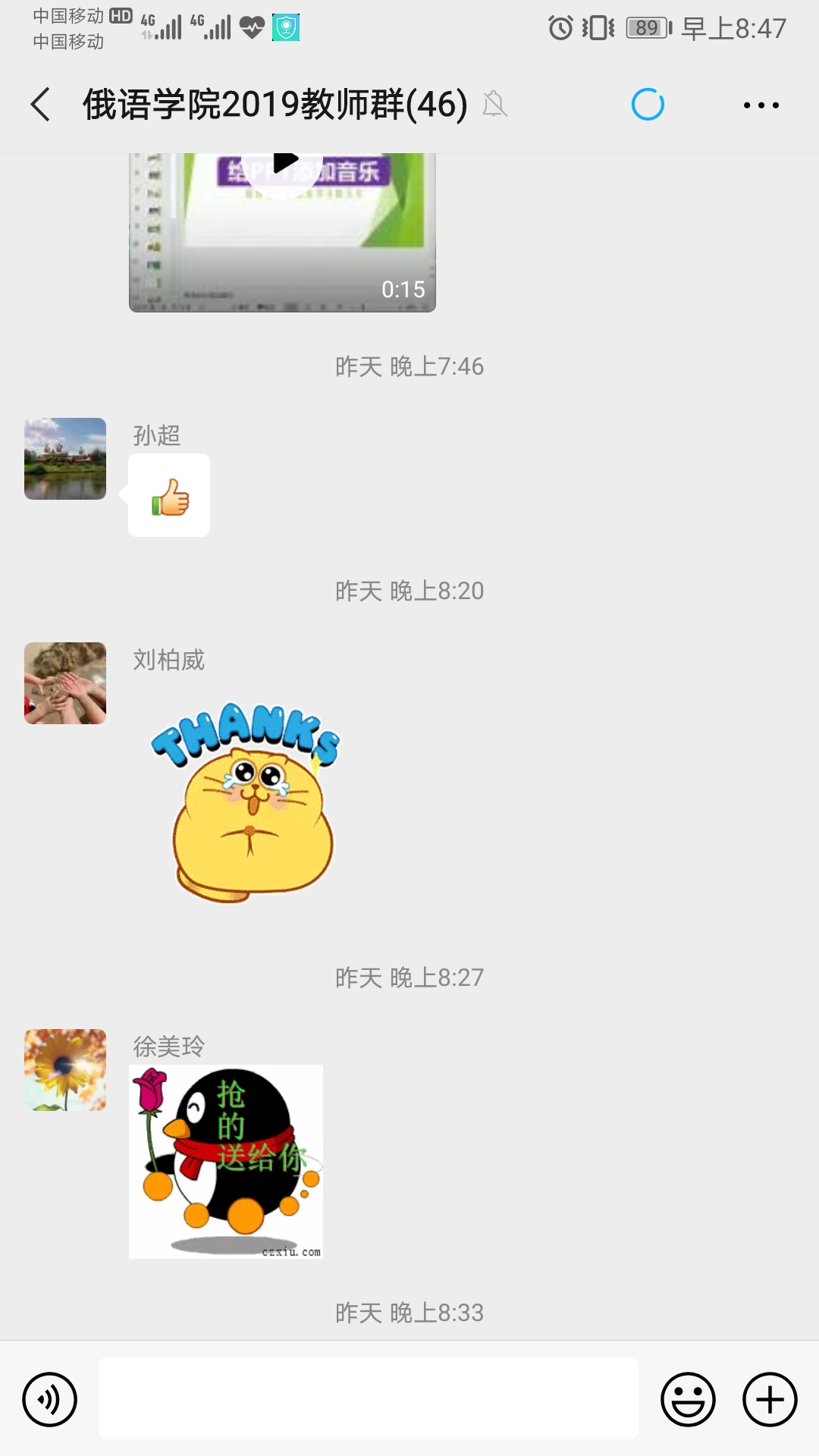Open 刘柏威's profile avatar

(x=65, y=683)
